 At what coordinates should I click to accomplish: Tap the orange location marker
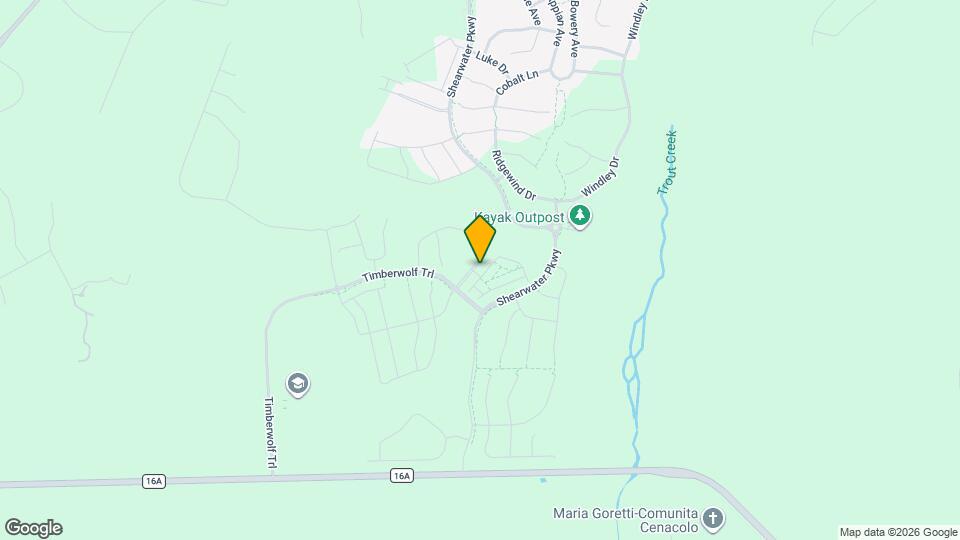click(480, 239)
